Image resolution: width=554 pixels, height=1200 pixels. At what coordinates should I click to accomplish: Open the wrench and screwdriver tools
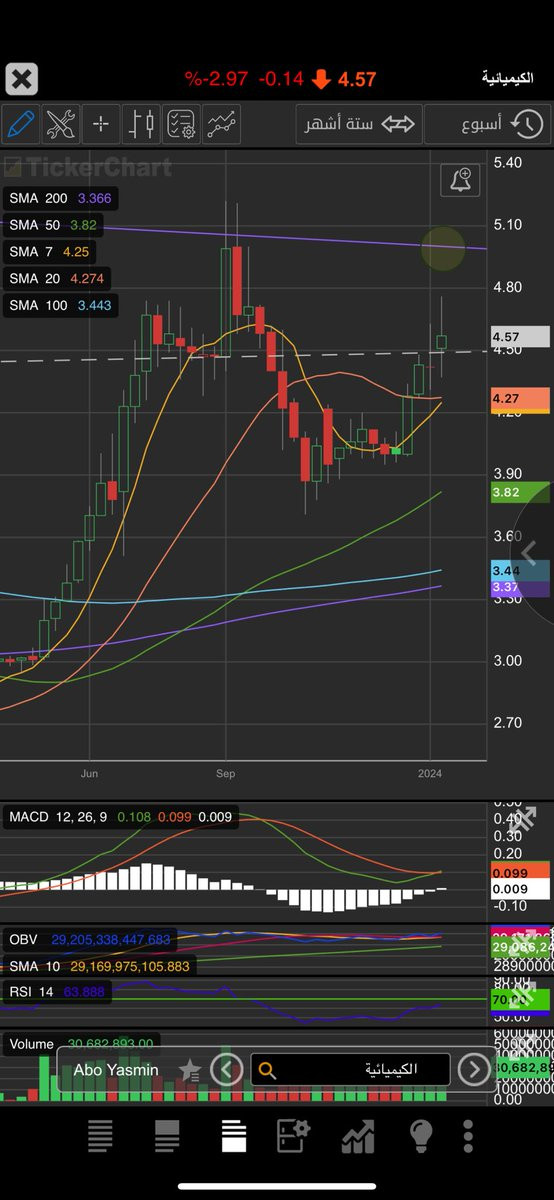coord(61,124)
